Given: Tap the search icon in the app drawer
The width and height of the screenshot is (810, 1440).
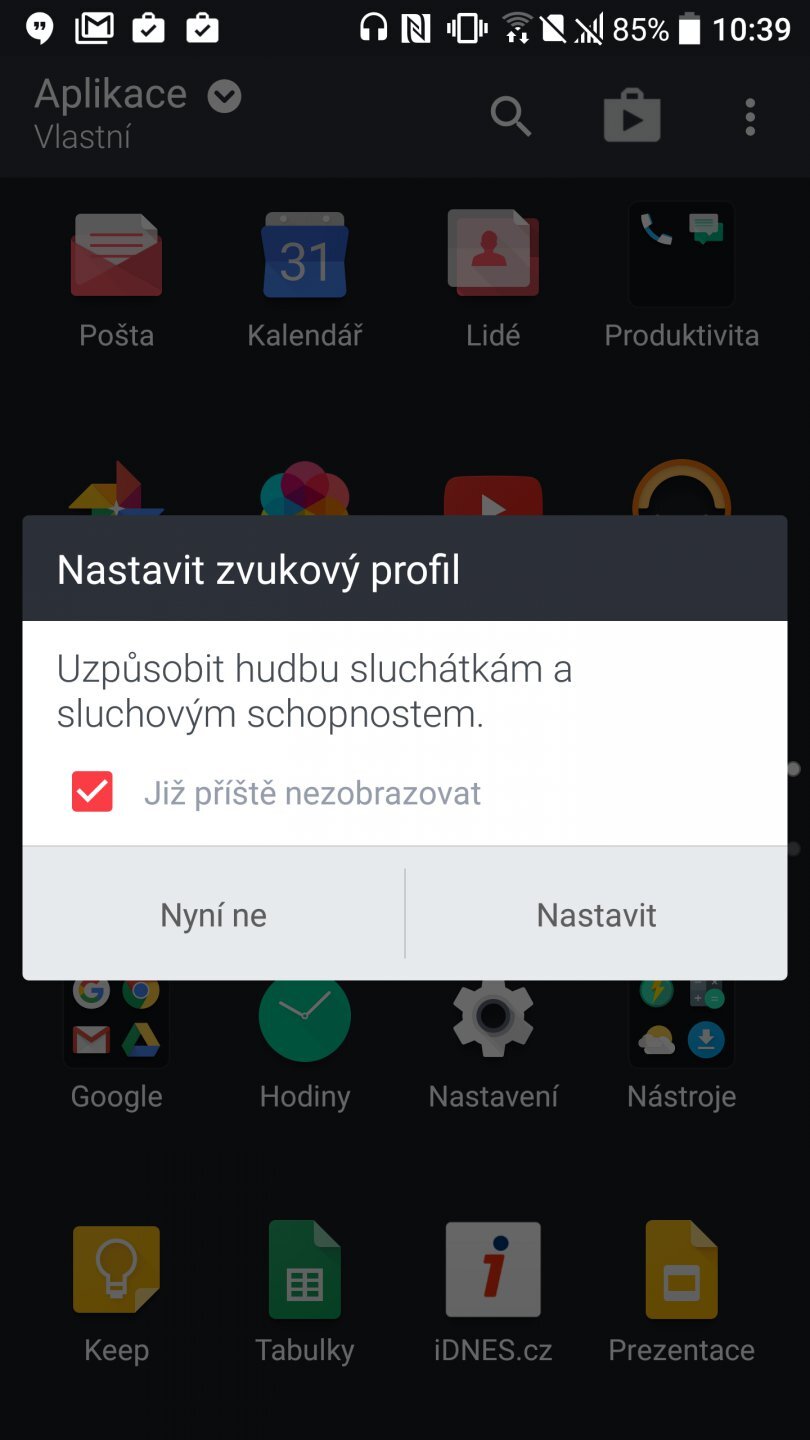Looking at the screenshot, I should (x=511, y=116).
